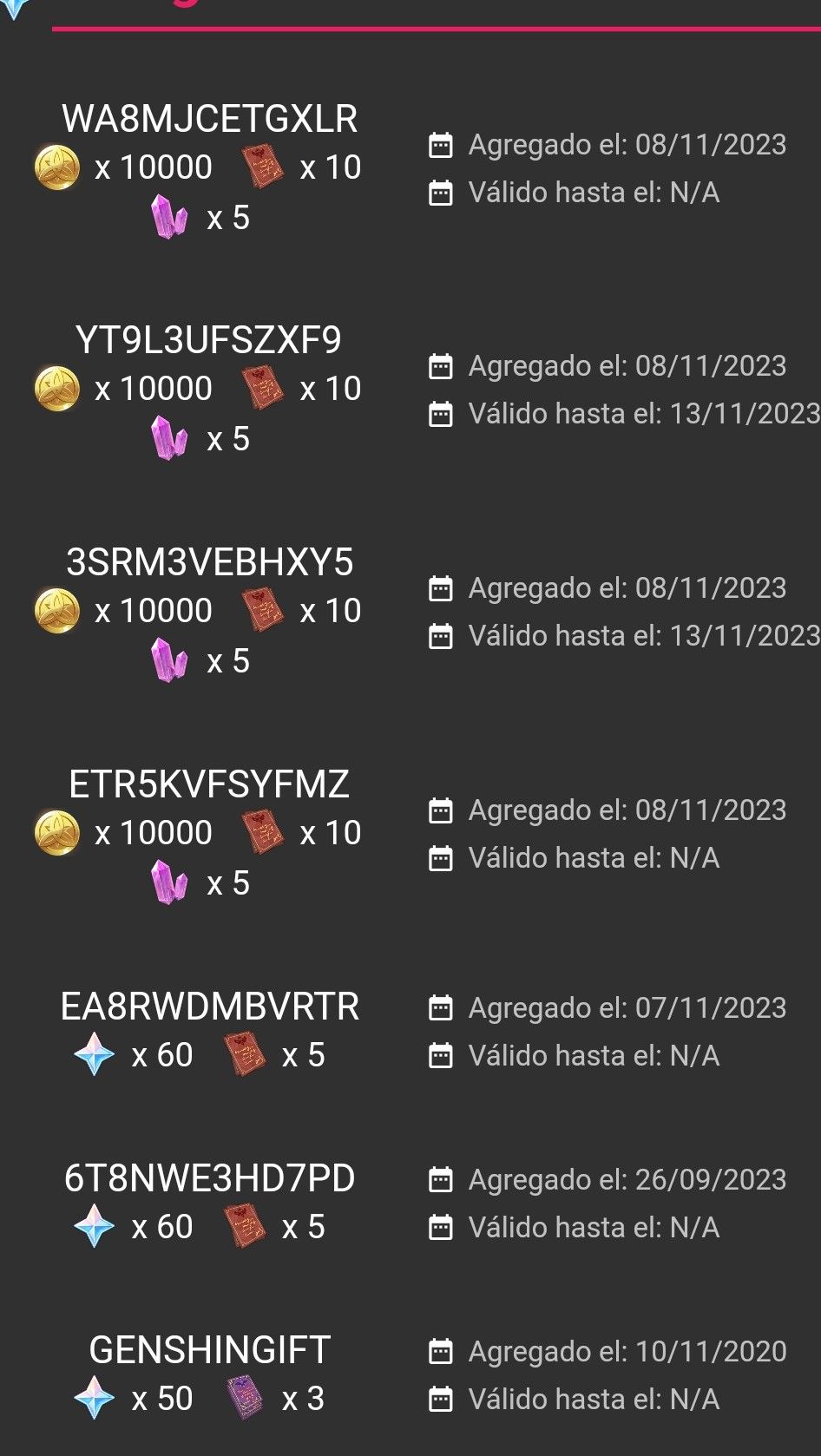The height and width of the screenshot is (1456, 821).
Task: Select the code 6T8NWE3HD7PD
Action: (x=209, y=1178)
